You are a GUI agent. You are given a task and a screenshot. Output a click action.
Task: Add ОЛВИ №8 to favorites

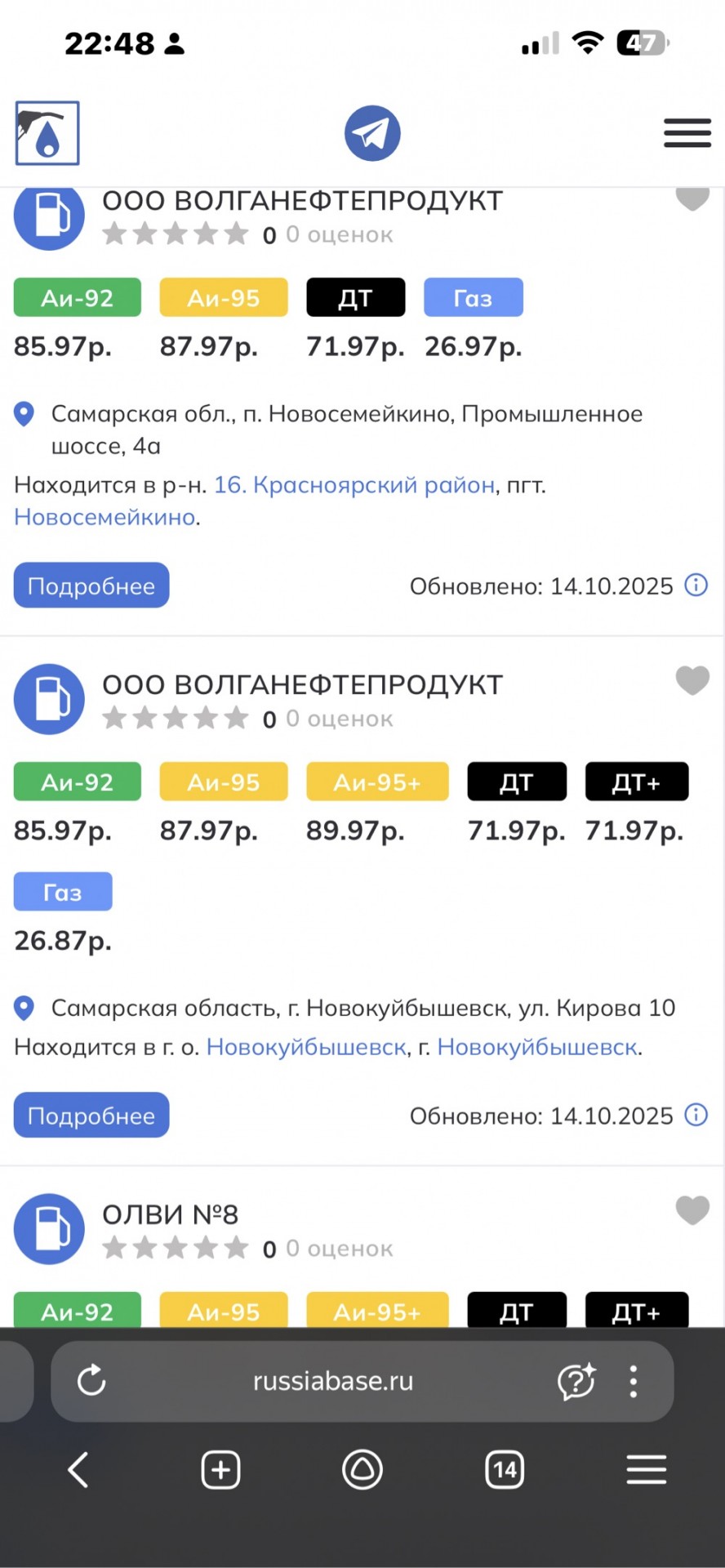pos(692,1210)
